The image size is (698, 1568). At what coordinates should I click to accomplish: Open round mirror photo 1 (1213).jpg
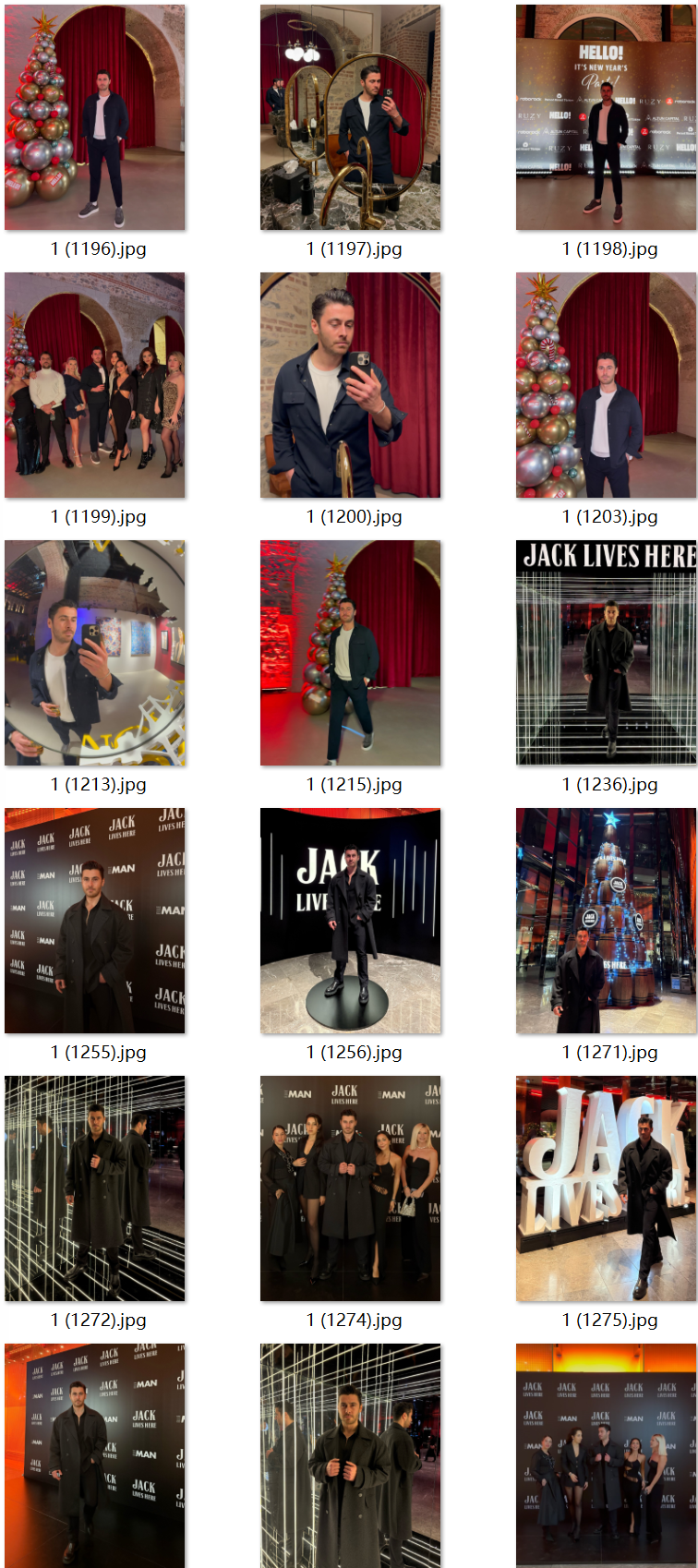click(x=94, y=653)
